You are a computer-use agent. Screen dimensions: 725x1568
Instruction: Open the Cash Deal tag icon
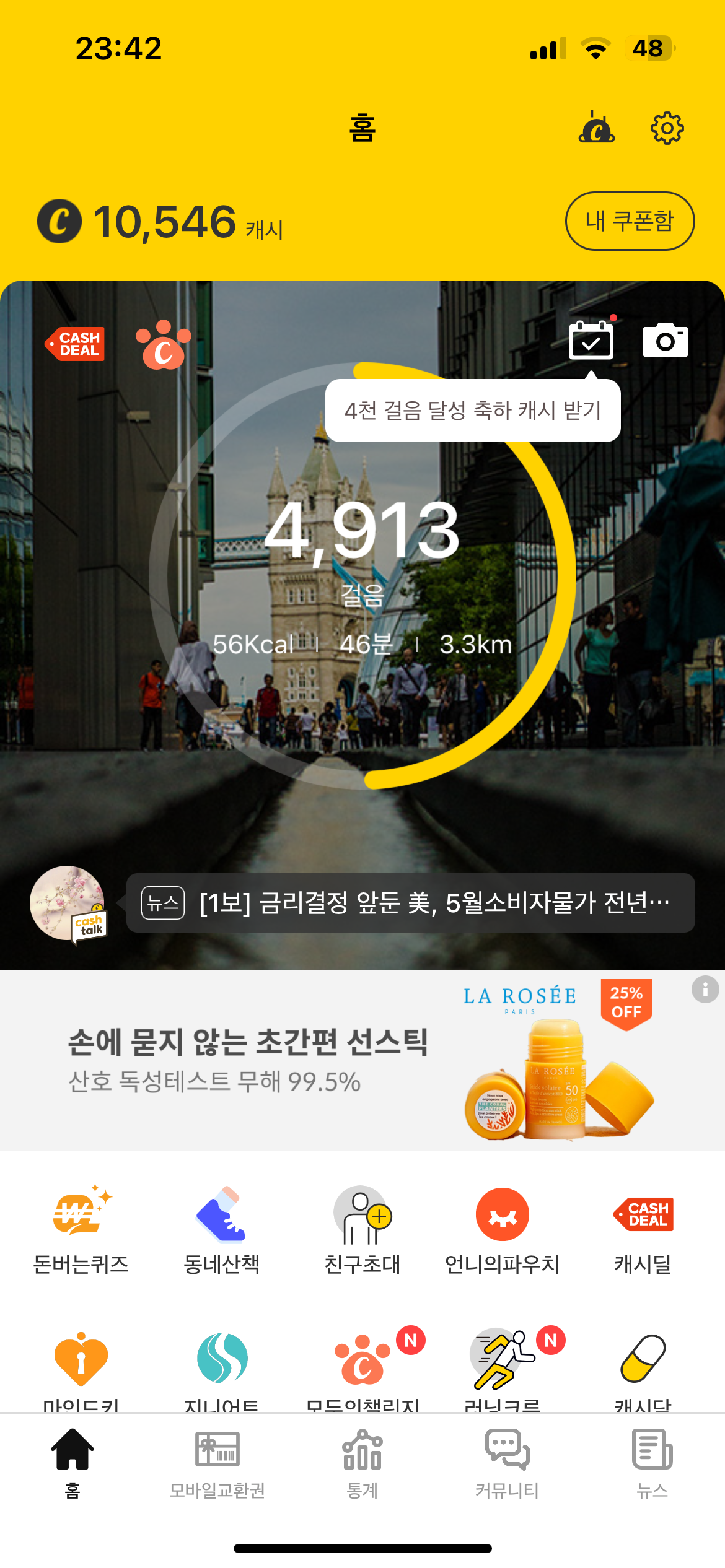[76, 344]
